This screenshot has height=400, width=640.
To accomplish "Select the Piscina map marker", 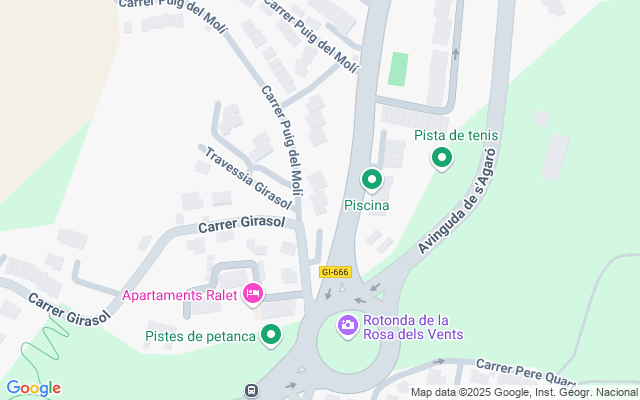I will tap(372, 180).
